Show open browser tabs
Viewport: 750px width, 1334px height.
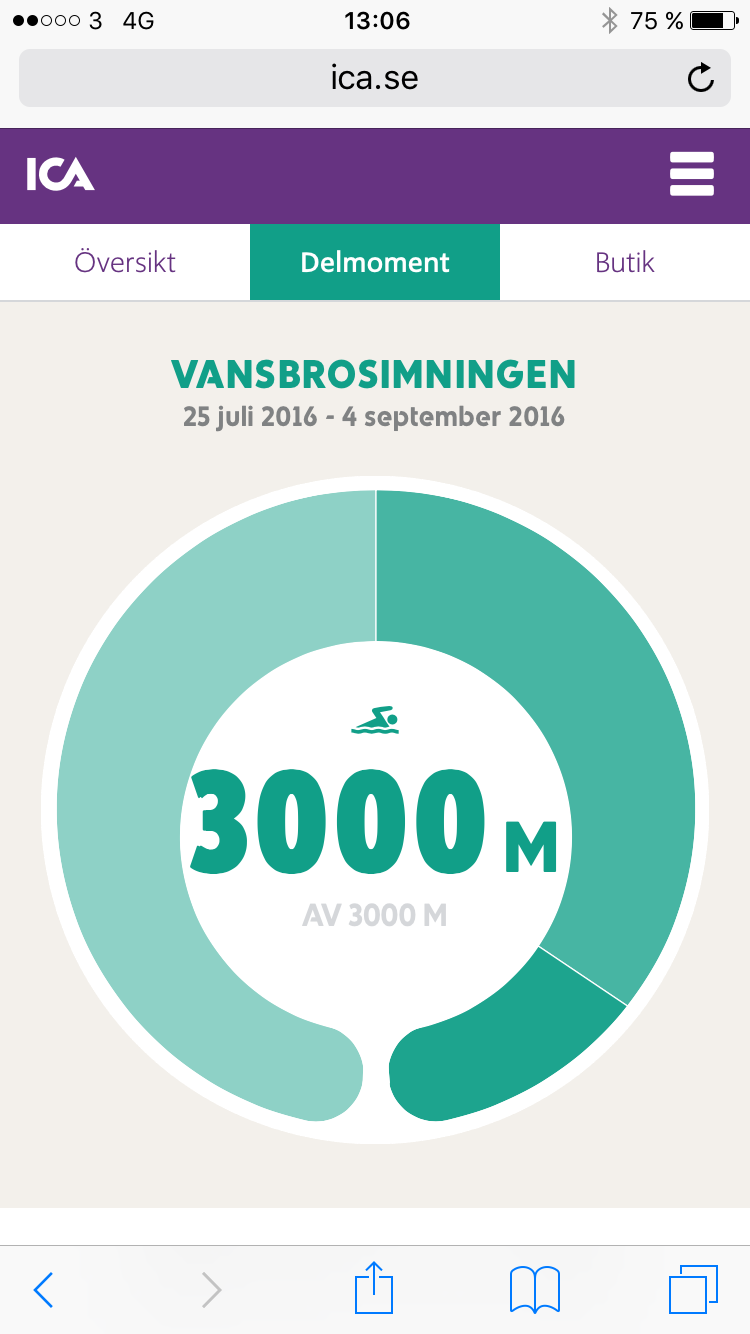[693, 1290]
